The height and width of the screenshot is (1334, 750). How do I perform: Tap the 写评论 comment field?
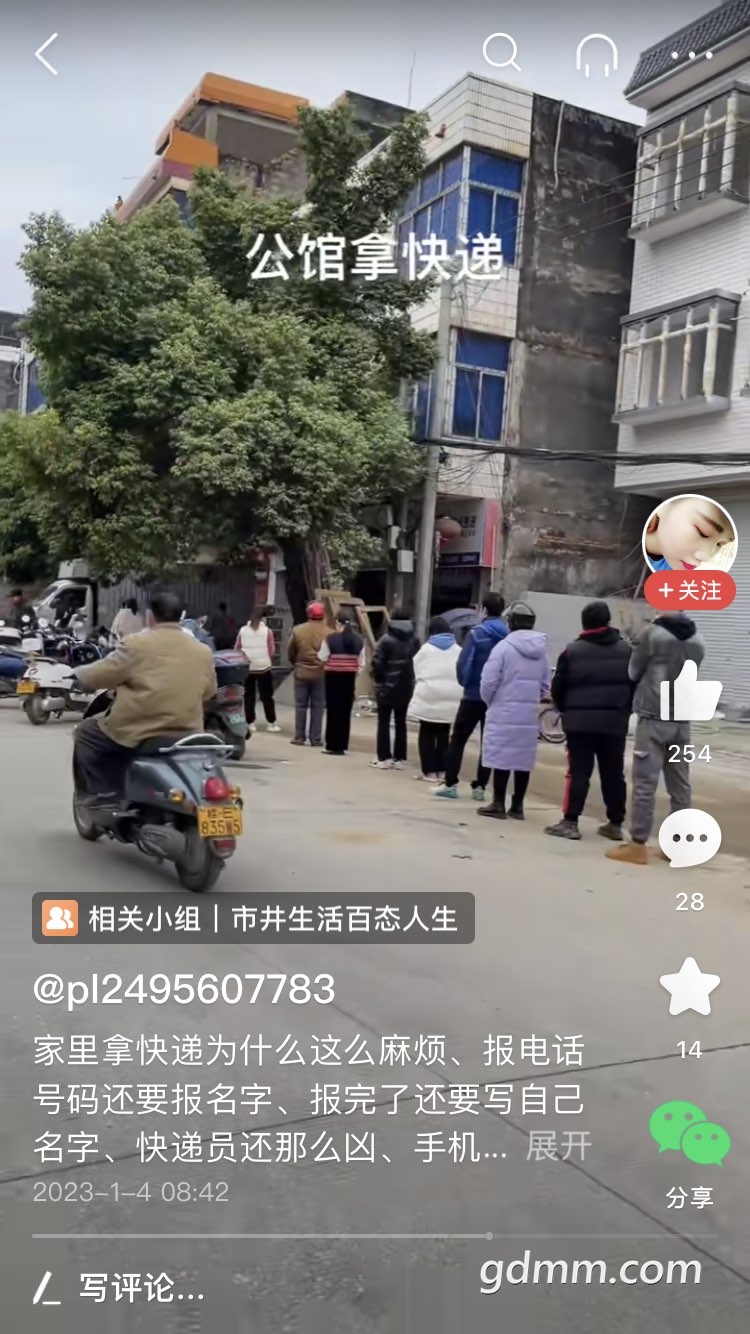pyautogui.click(x=140, y=1288)
